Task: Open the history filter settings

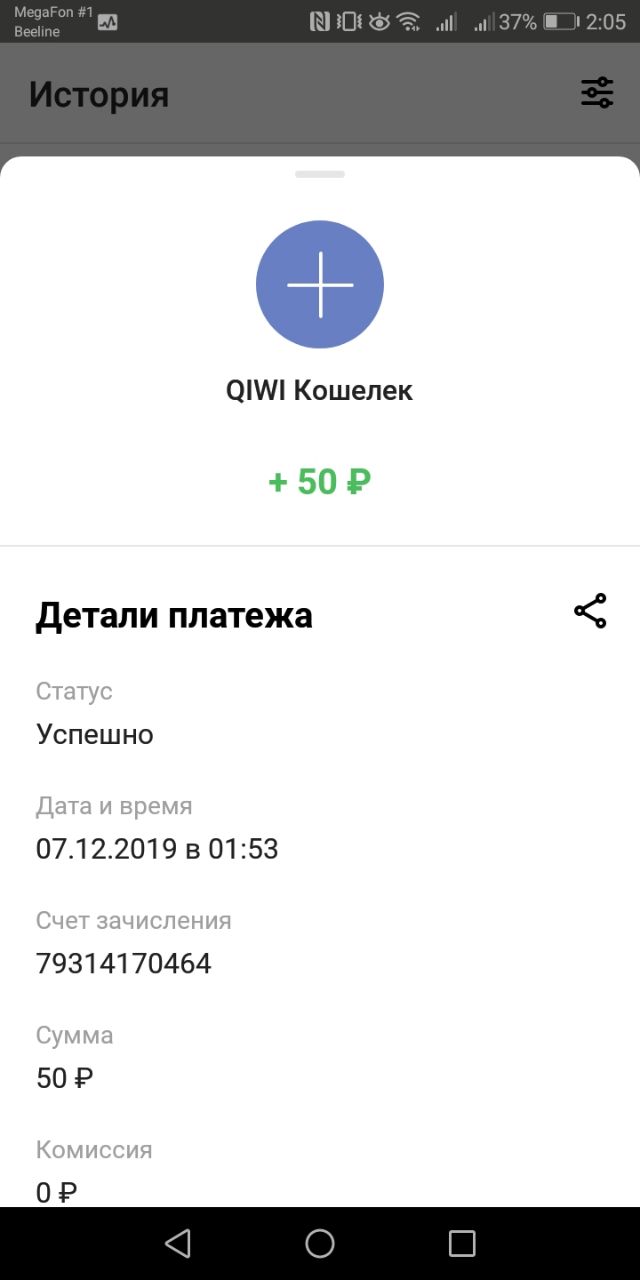Action: [597, 93]
